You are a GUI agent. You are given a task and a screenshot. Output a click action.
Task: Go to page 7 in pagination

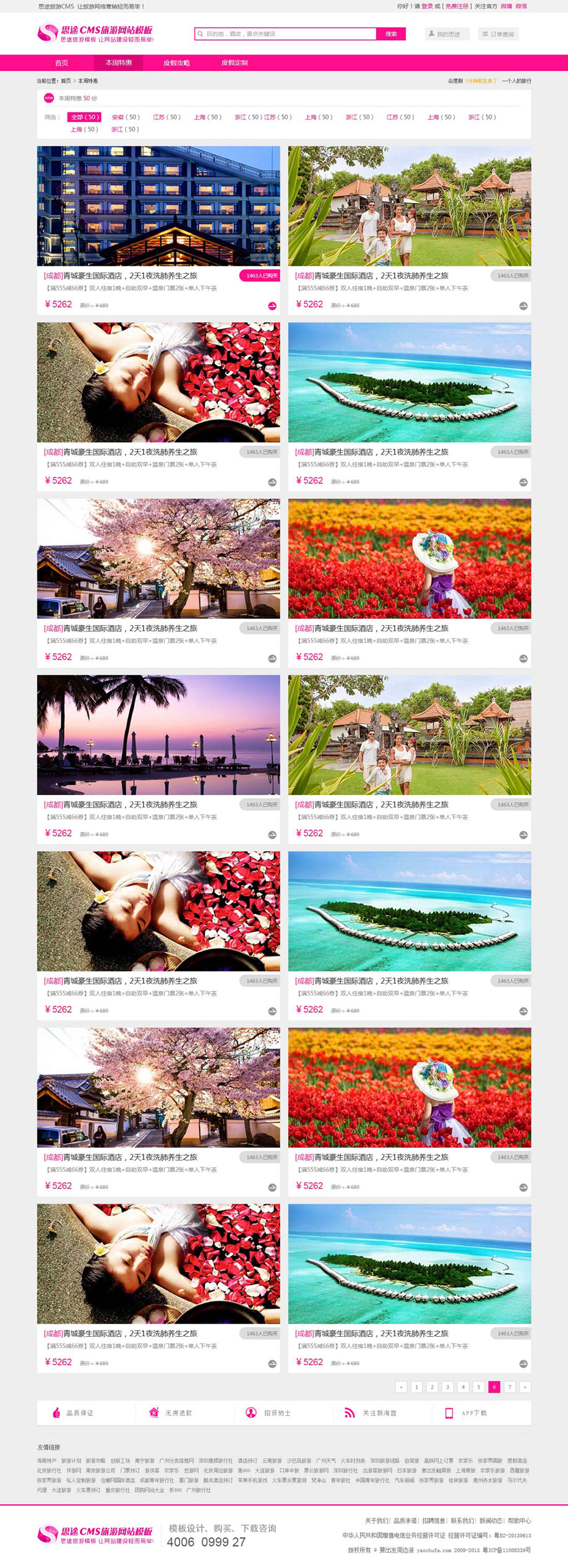(509, 1387)
